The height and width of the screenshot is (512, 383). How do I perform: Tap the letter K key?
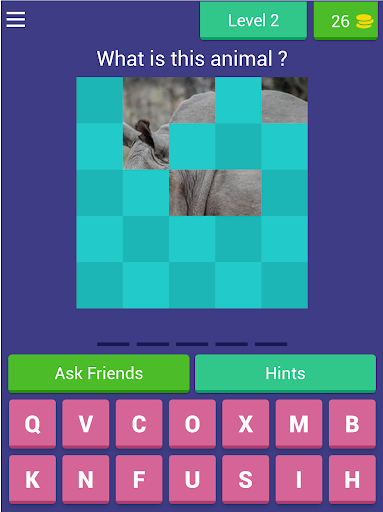click(x=32, y=480)
